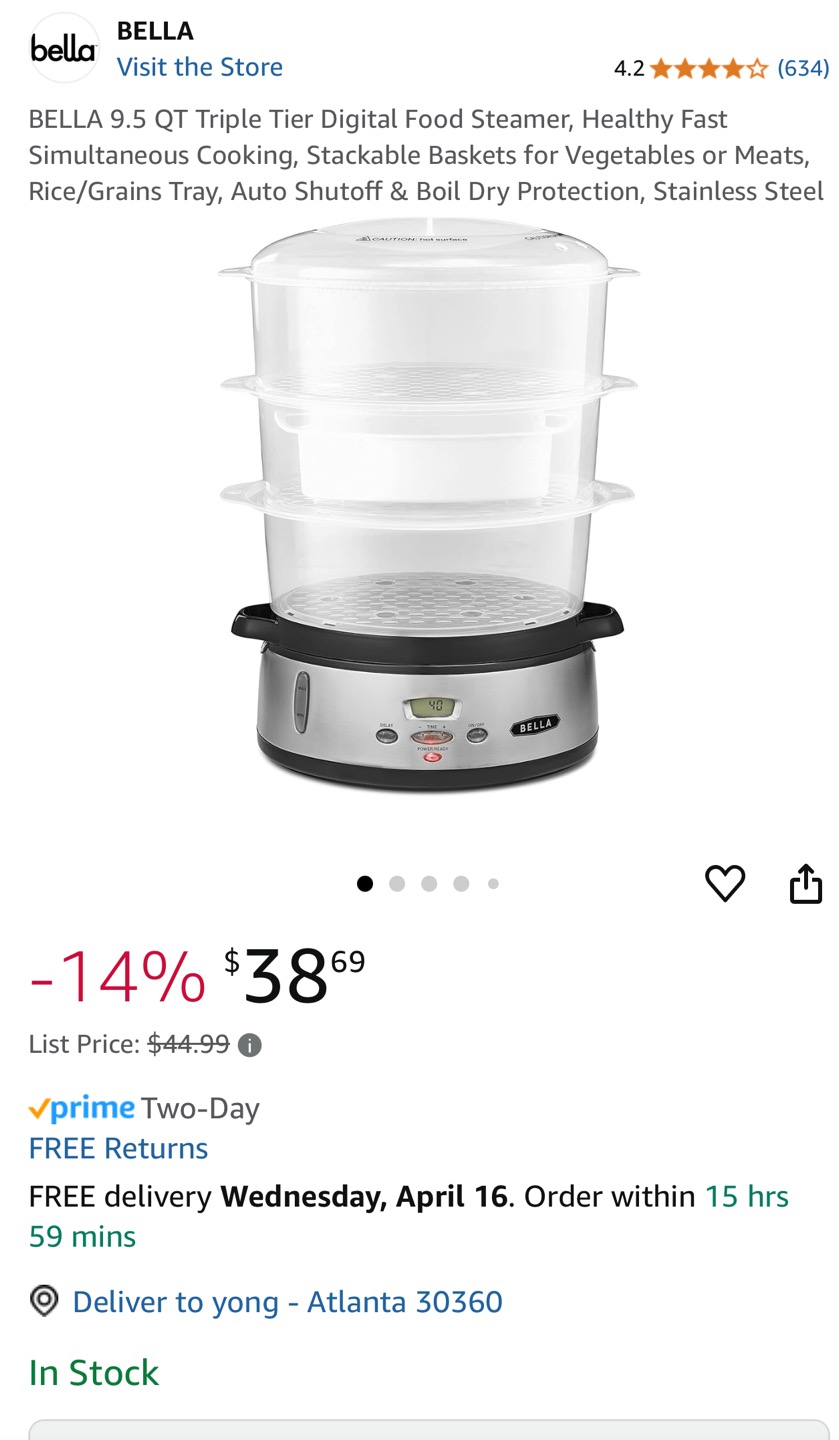Open the FREE Returns policy
The image size is (839, 1440).
coord(118,1148)
